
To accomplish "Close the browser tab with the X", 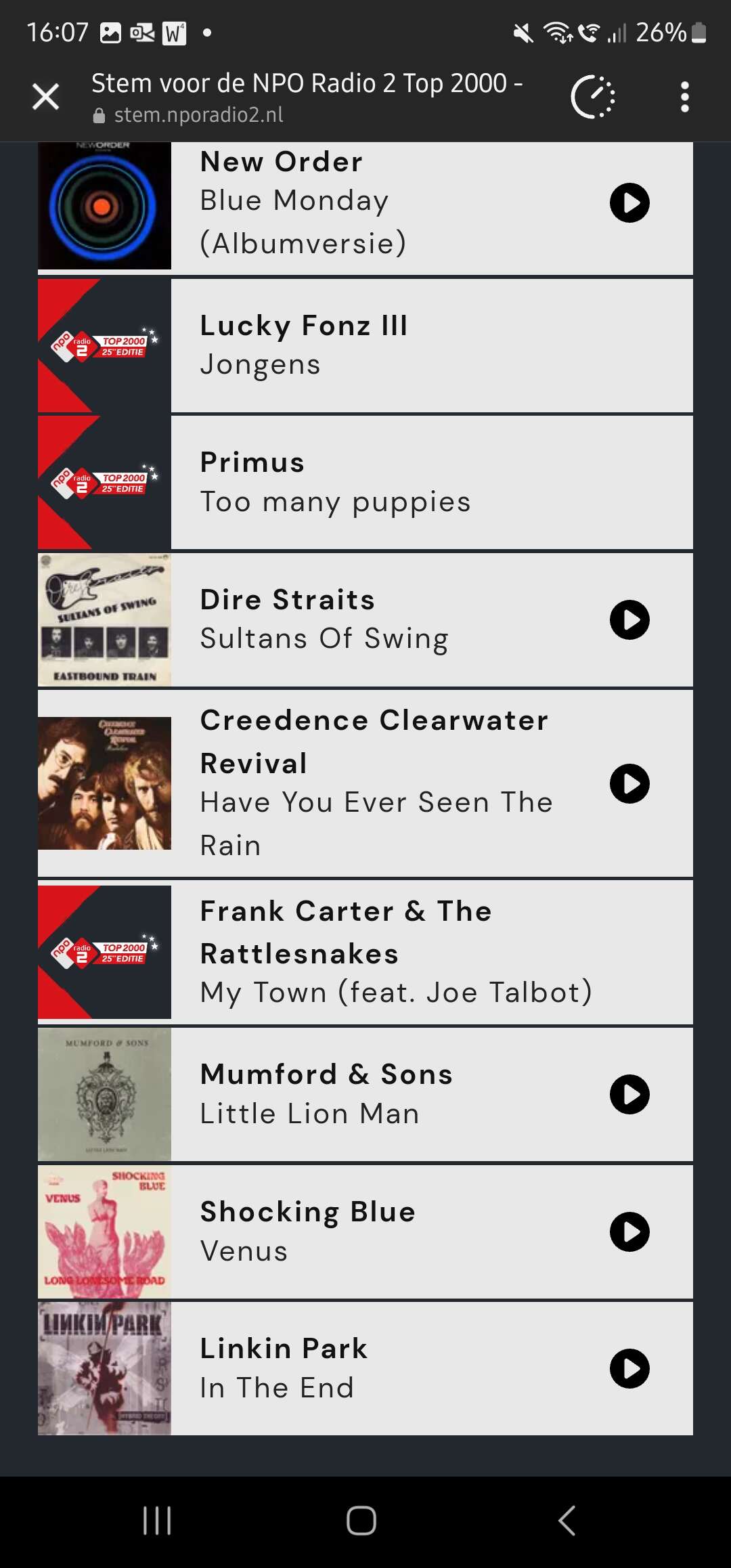I will pos(46,97).
